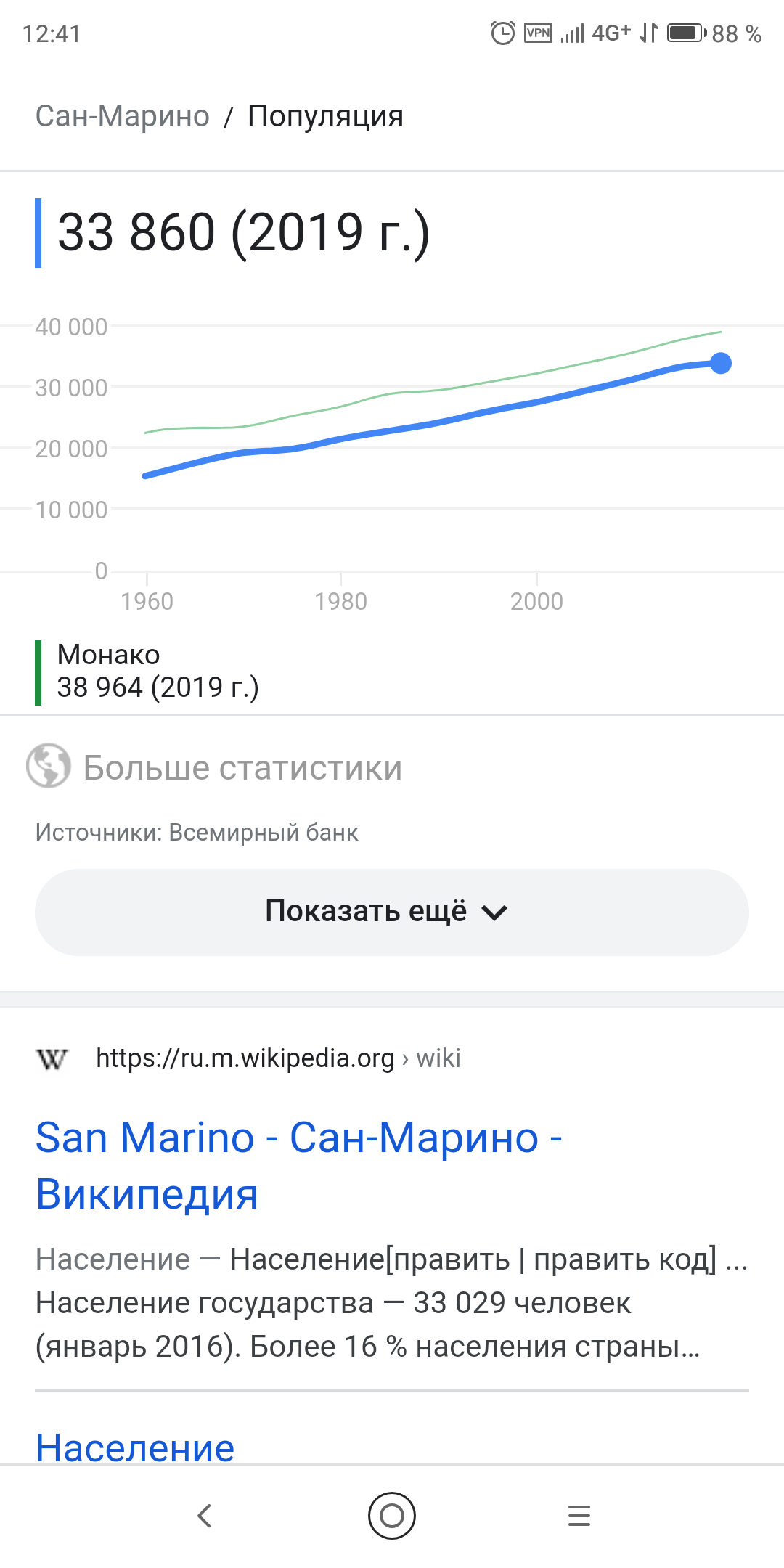Open the ru.m.wikipedia.org source URL
784x1568 pixels.
tap(278, 1058)
